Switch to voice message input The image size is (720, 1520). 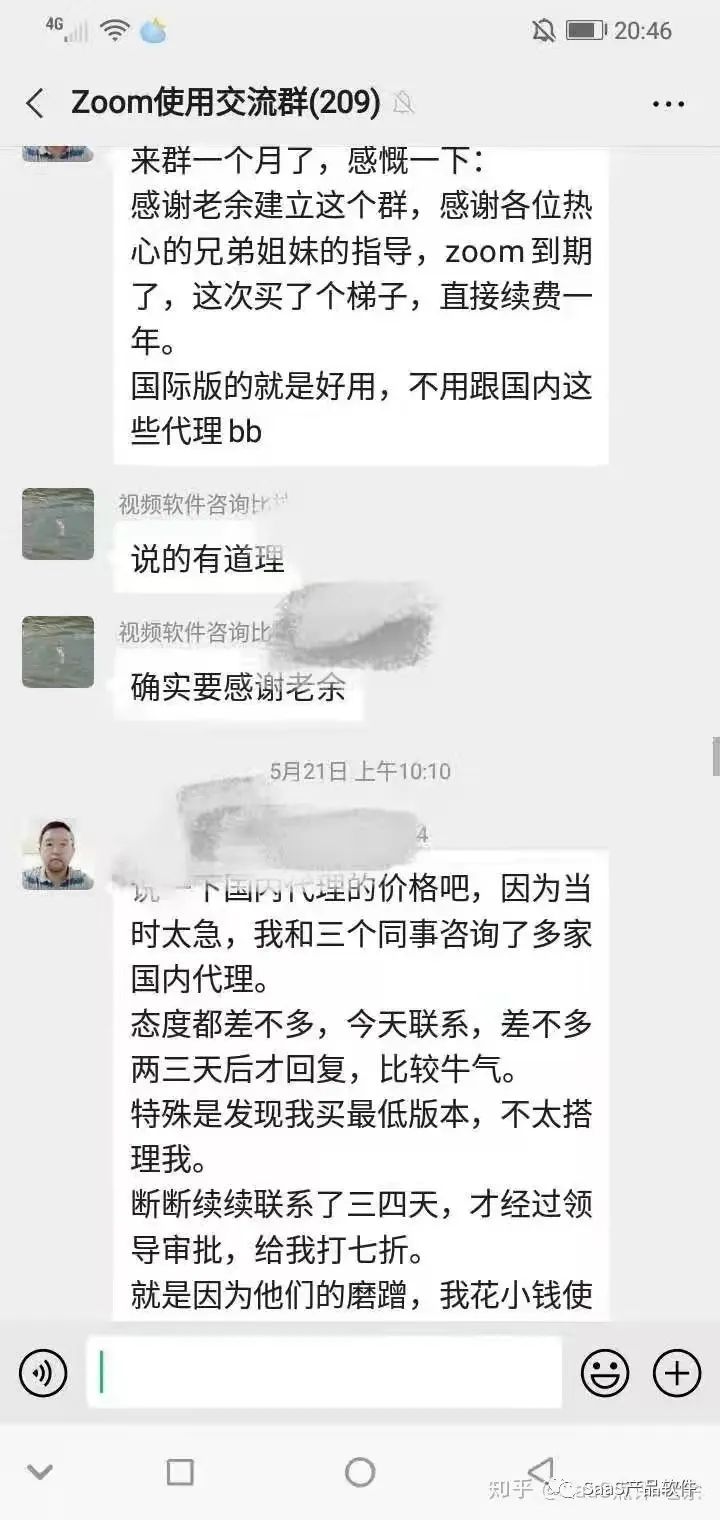(43, 1373)
